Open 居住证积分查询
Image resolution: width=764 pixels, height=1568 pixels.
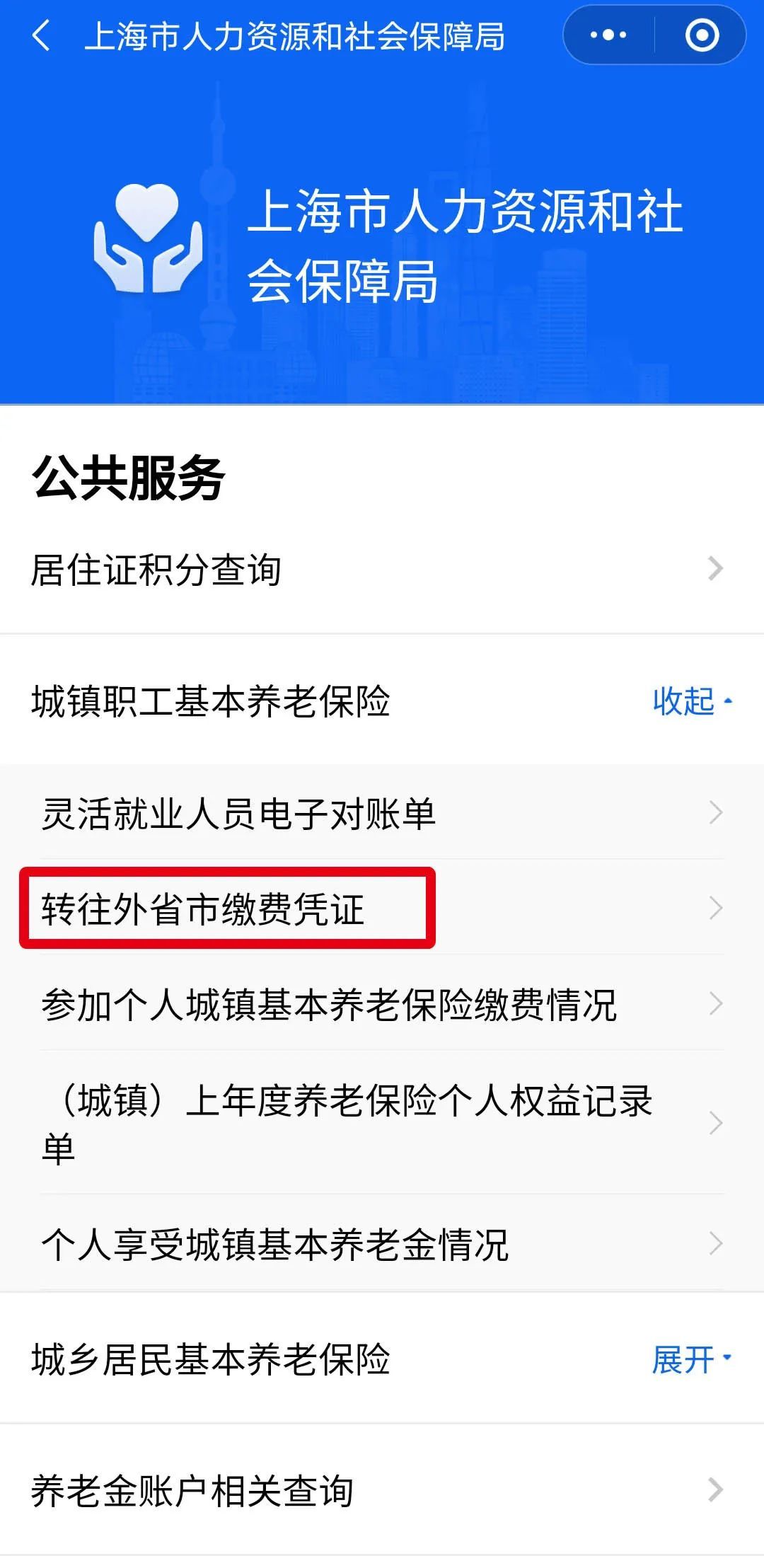pyautogui.click(x=382, y=569)
